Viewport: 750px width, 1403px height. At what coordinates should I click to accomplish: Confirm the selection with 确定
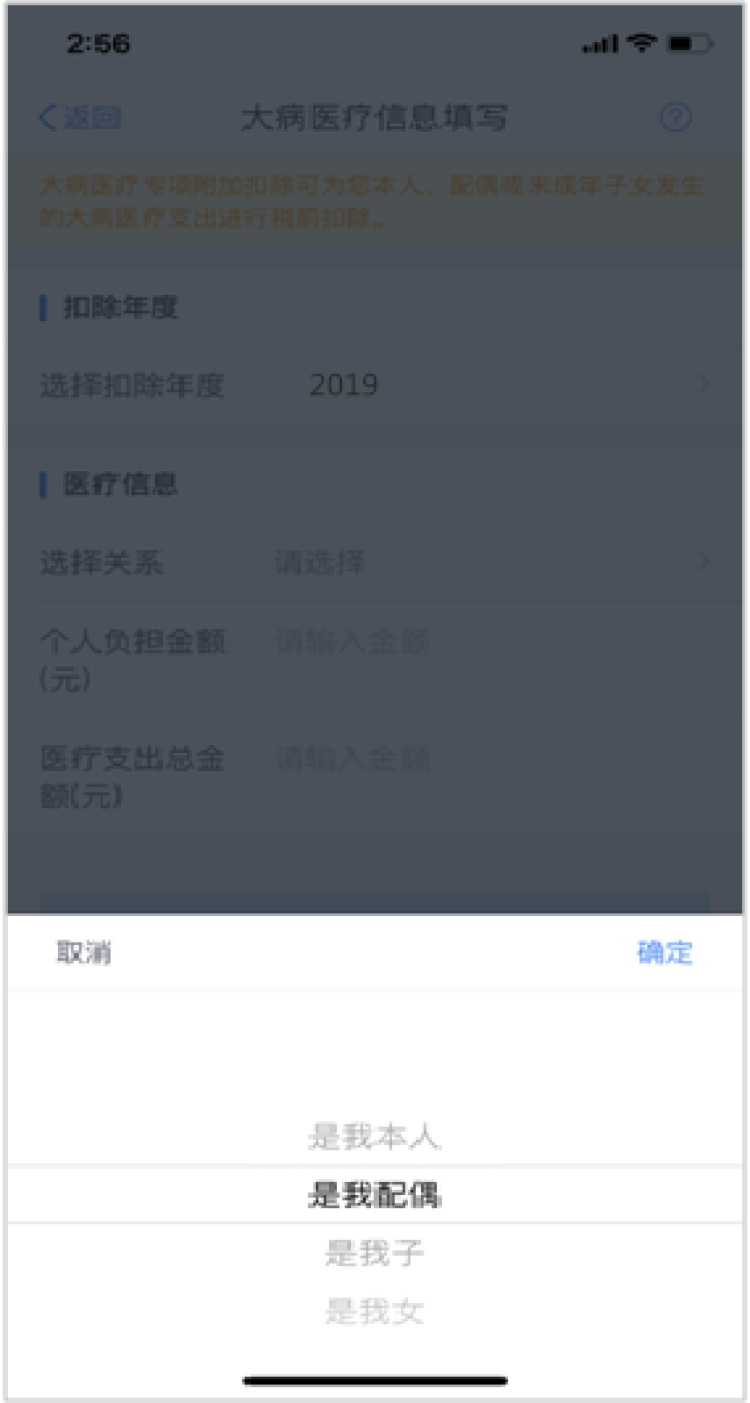tap(664, 953)
